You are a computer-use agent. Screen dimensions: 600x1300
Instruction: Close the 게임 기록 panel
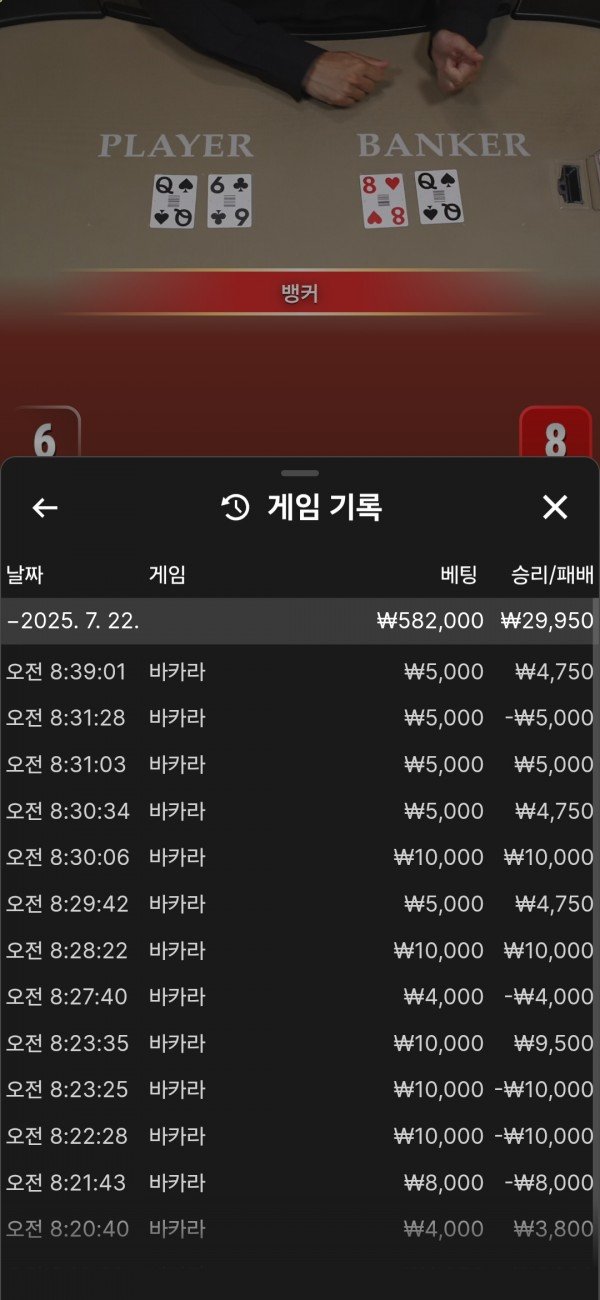coord(555,508)
